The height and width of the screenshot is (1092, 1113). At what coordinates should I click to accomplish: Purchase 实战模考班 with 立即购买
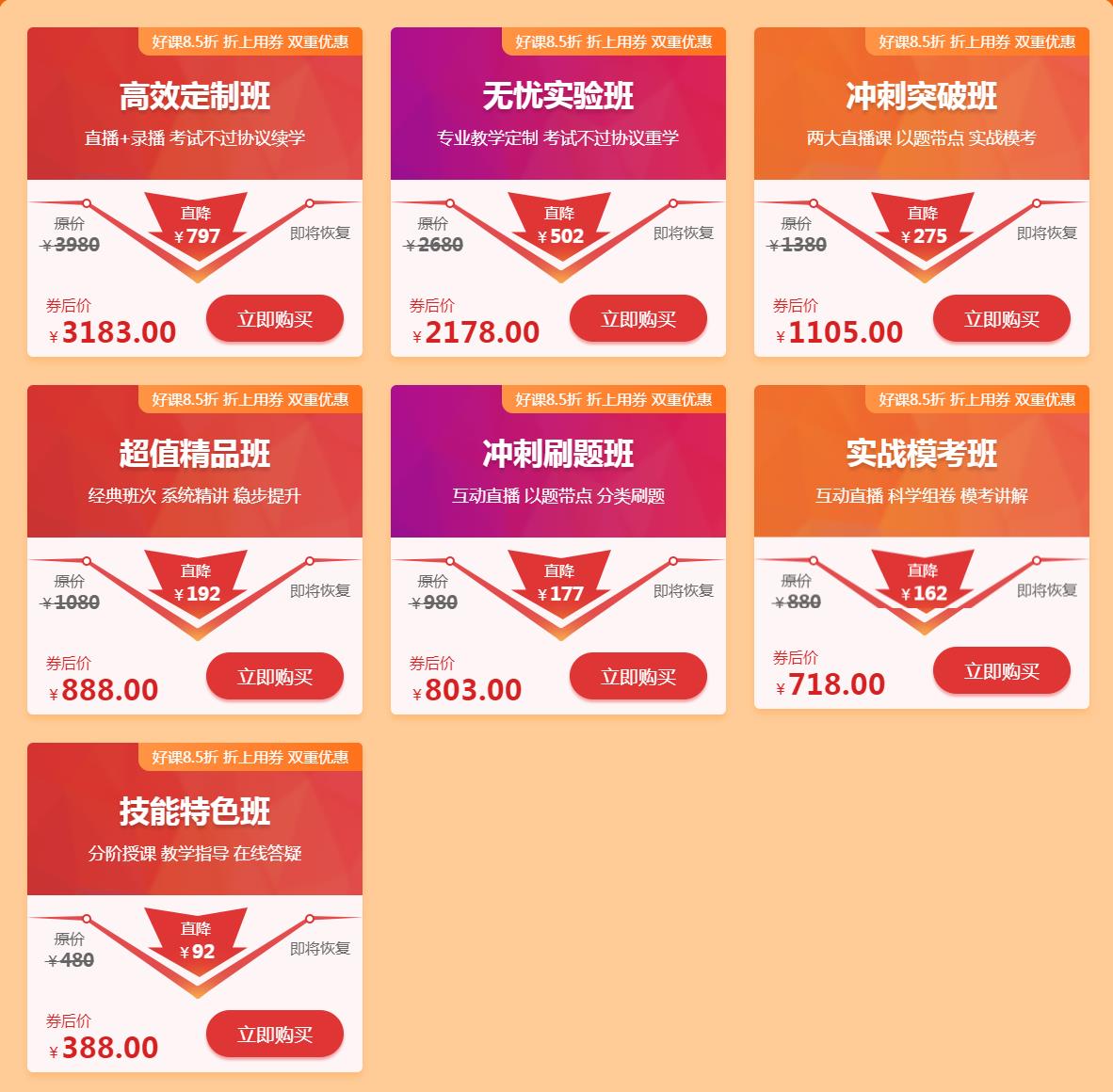(x=1001, y=670)
